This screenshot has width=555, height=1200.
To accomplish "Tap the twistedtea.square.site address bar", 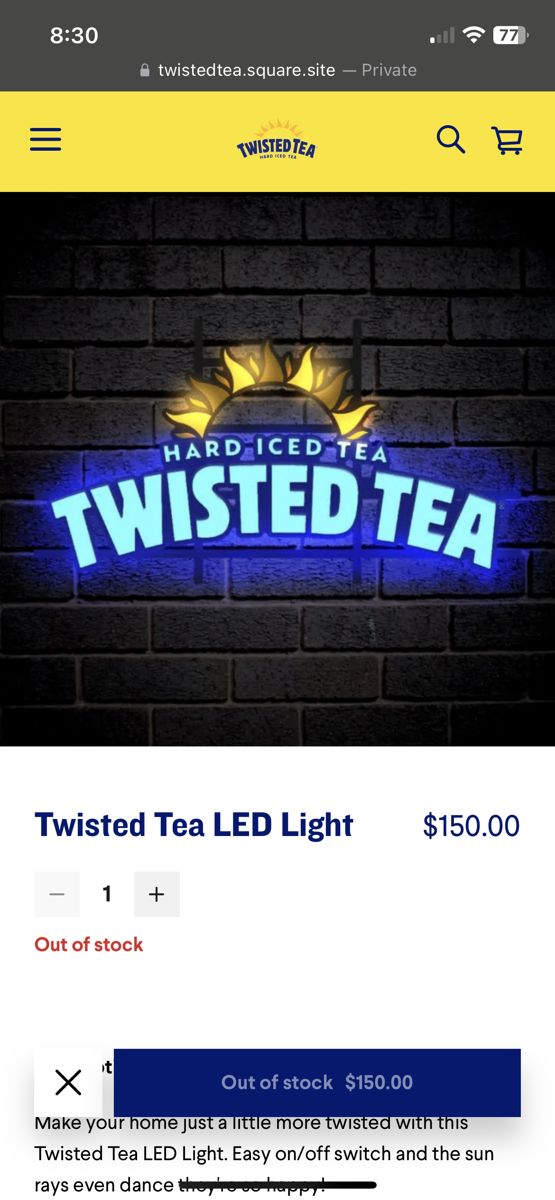I will pyautogui.click(x=278, y=70).
